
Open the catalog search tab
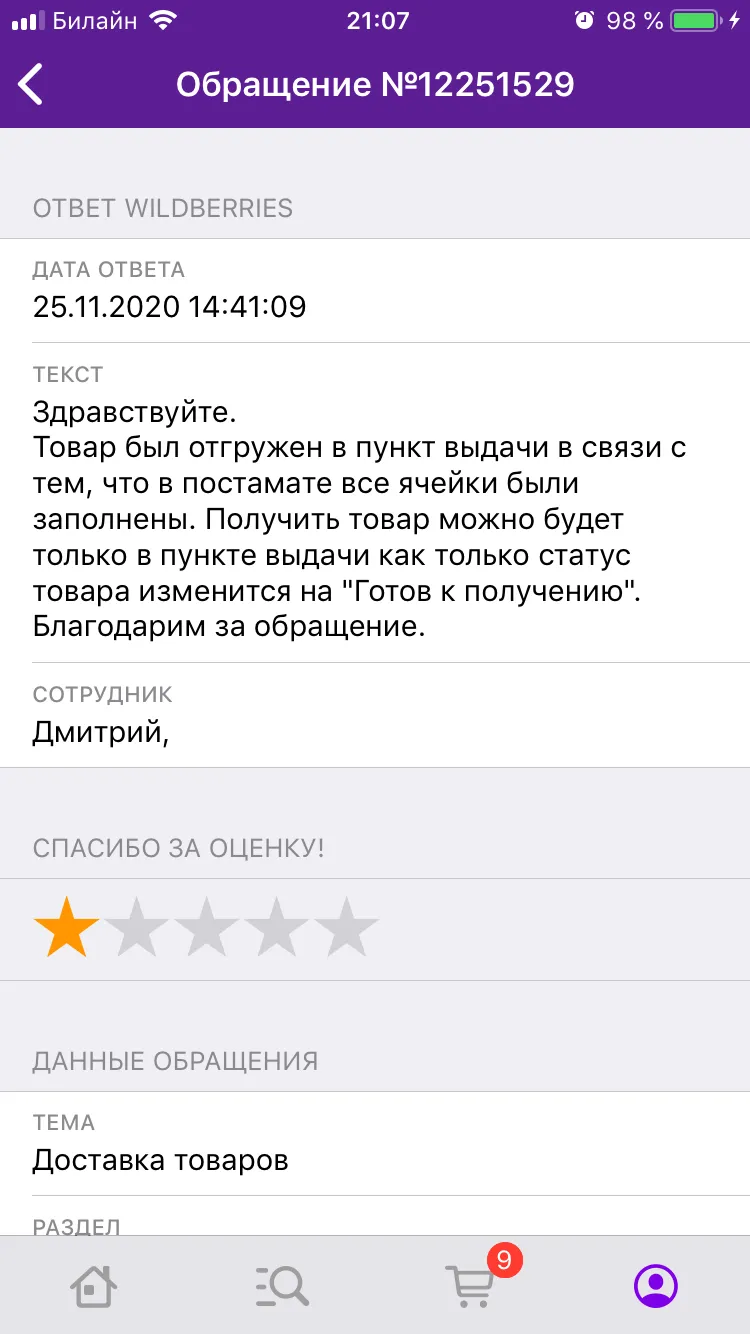(281, 1285)
